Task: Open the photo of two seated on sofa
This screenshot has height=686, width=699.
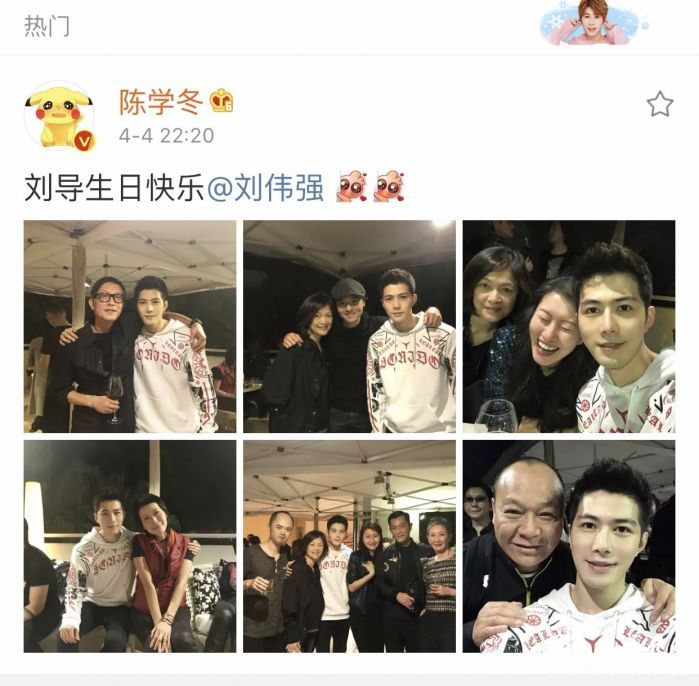Action: 130,545
